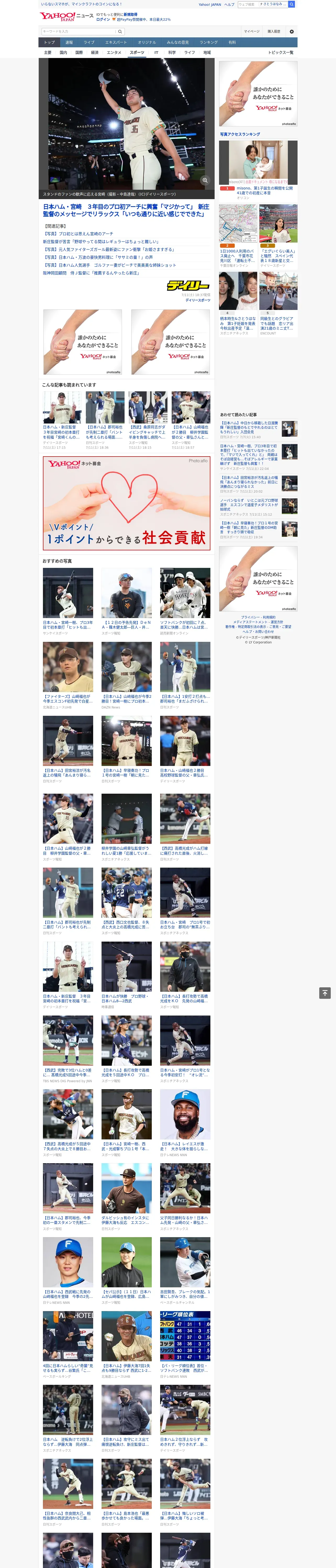Enlarge the main article photo with magnifier icon
The image size is (336, 1568).
(x=205, y=180)
